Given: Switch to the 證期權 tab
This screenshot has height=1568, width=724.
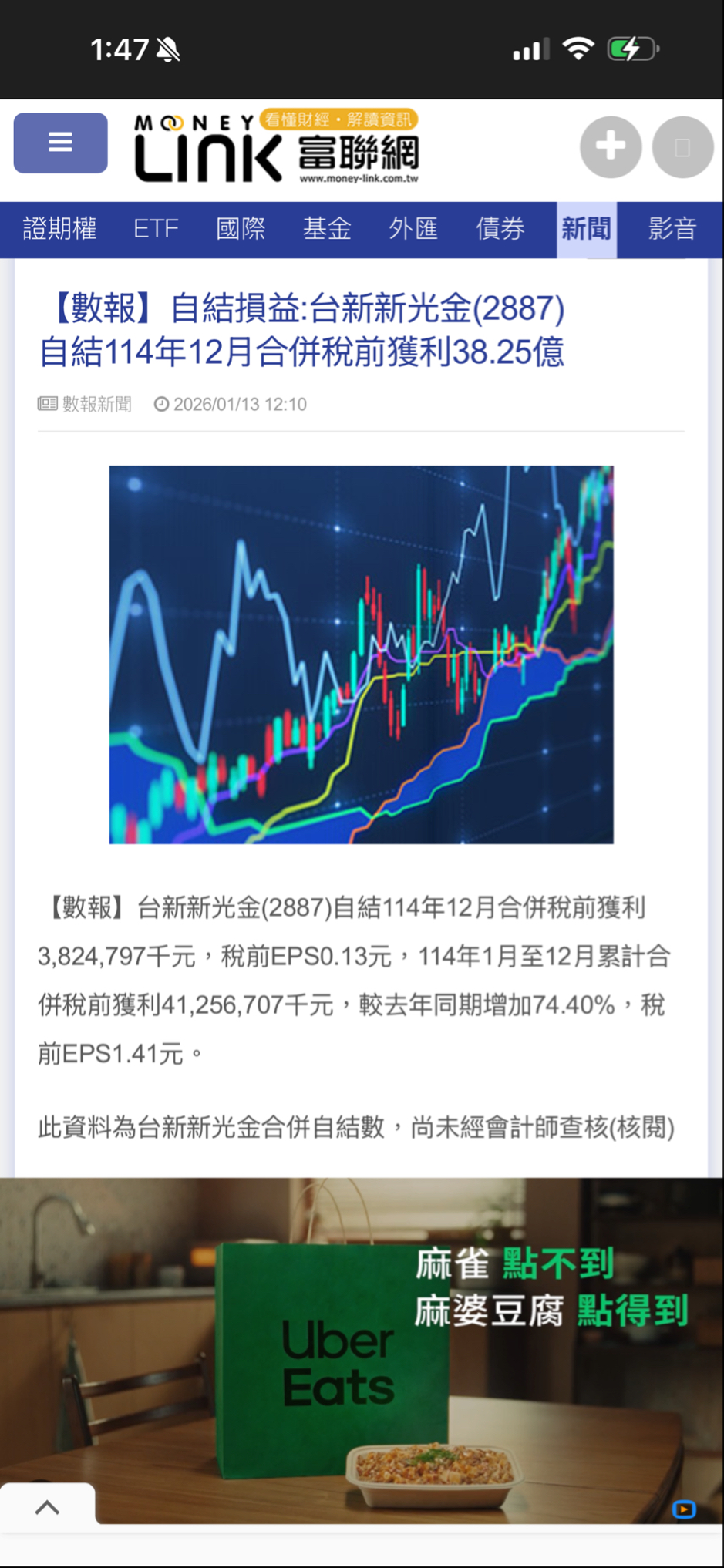Looking at the screenshot, I should click(59, 228).
